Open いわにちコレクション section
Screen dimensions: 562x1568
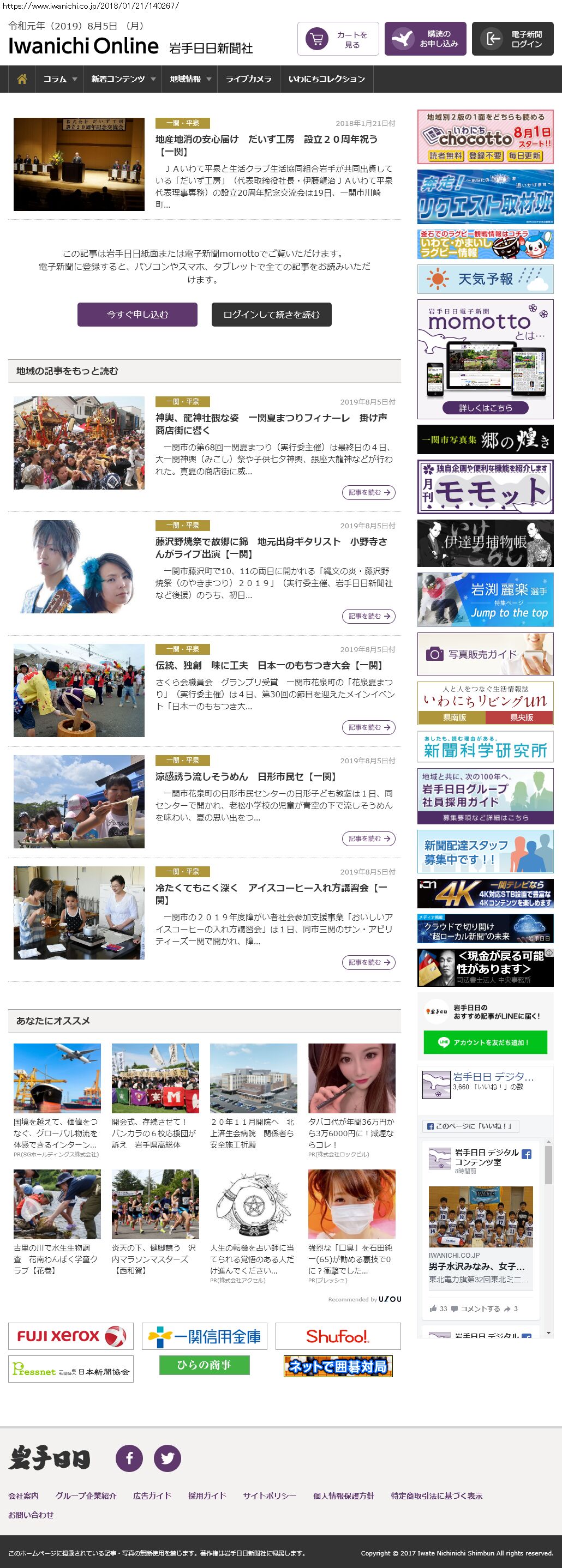326,79
